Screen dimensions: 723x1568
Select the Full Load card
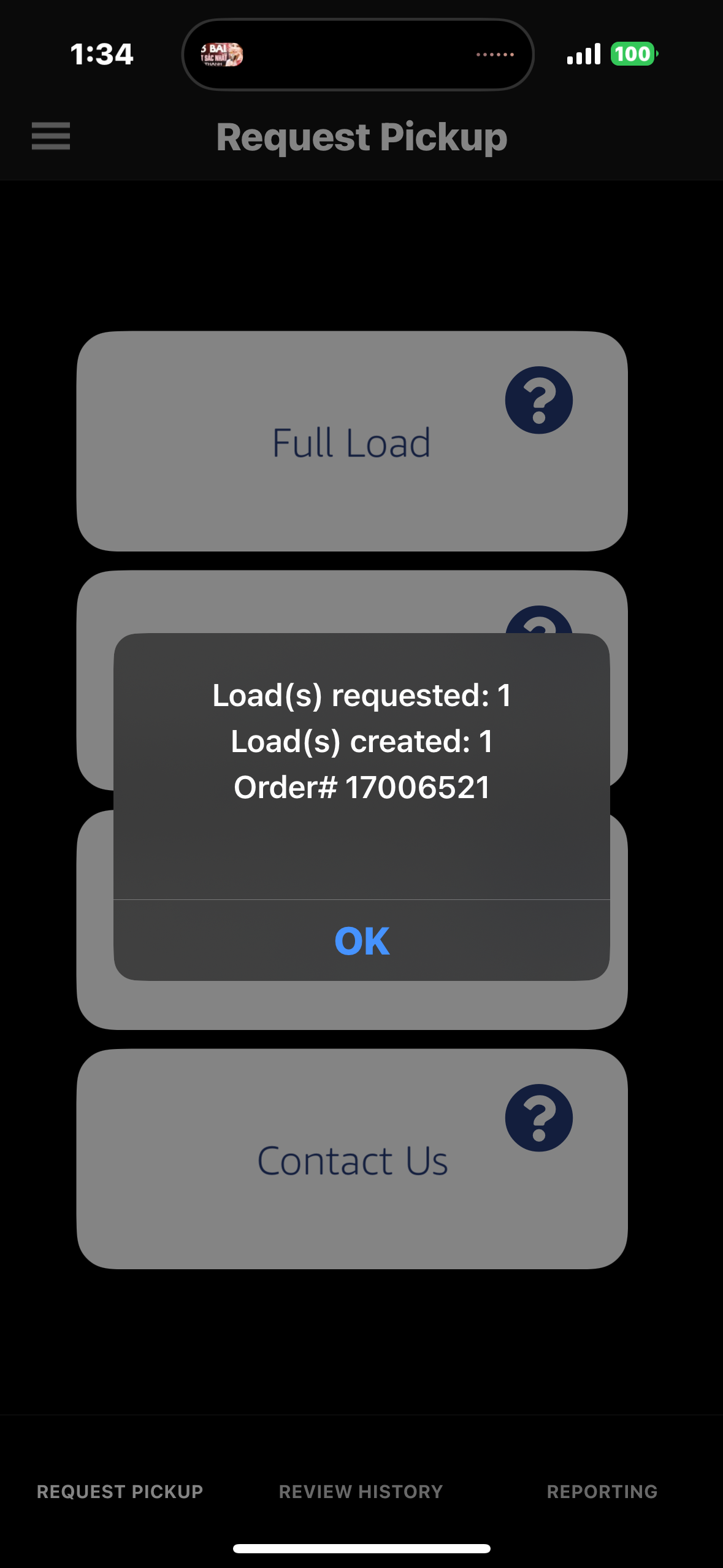click(351, 442)
